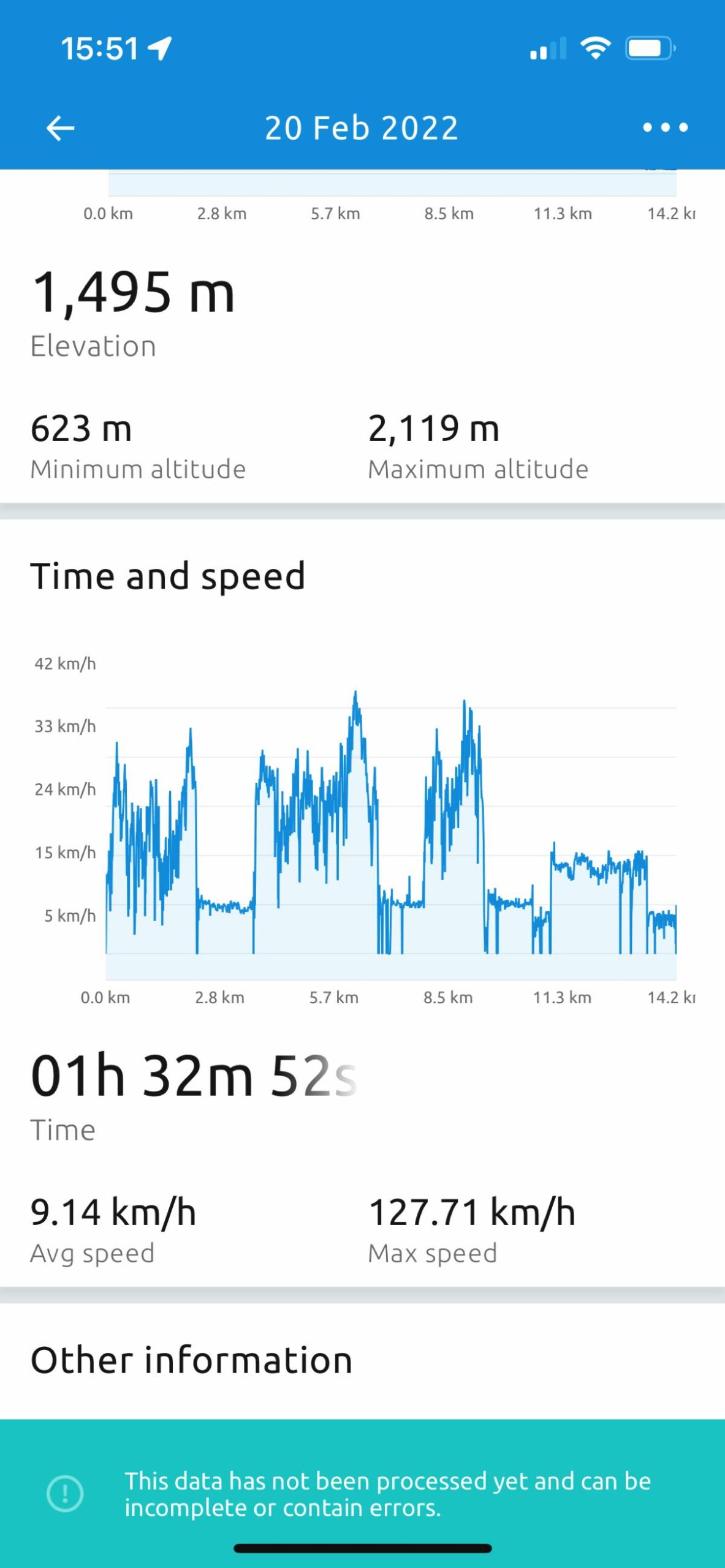Go back using the arrow icon
This screenshot has width=725, height=1568.
click(x=60, y=128)
